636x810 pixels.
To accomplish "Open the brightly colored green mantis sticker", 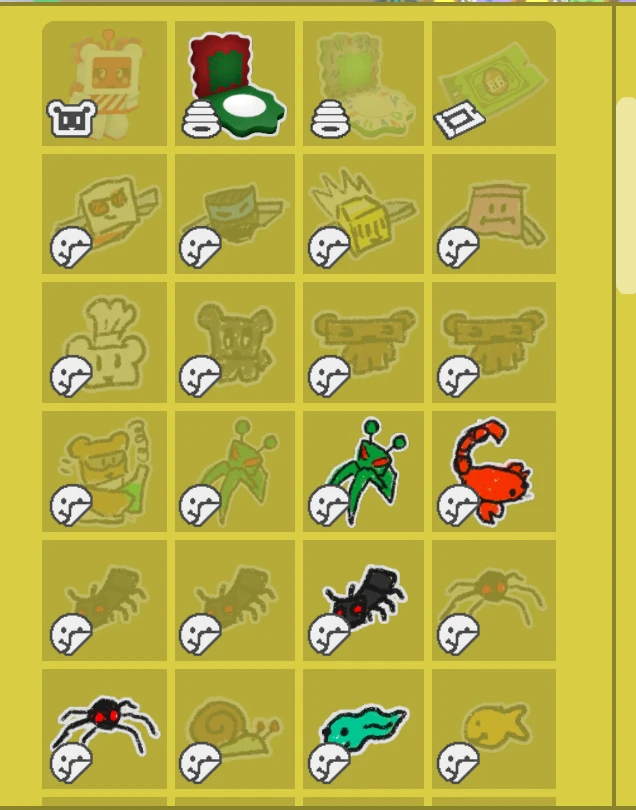I will click(365, 471).
